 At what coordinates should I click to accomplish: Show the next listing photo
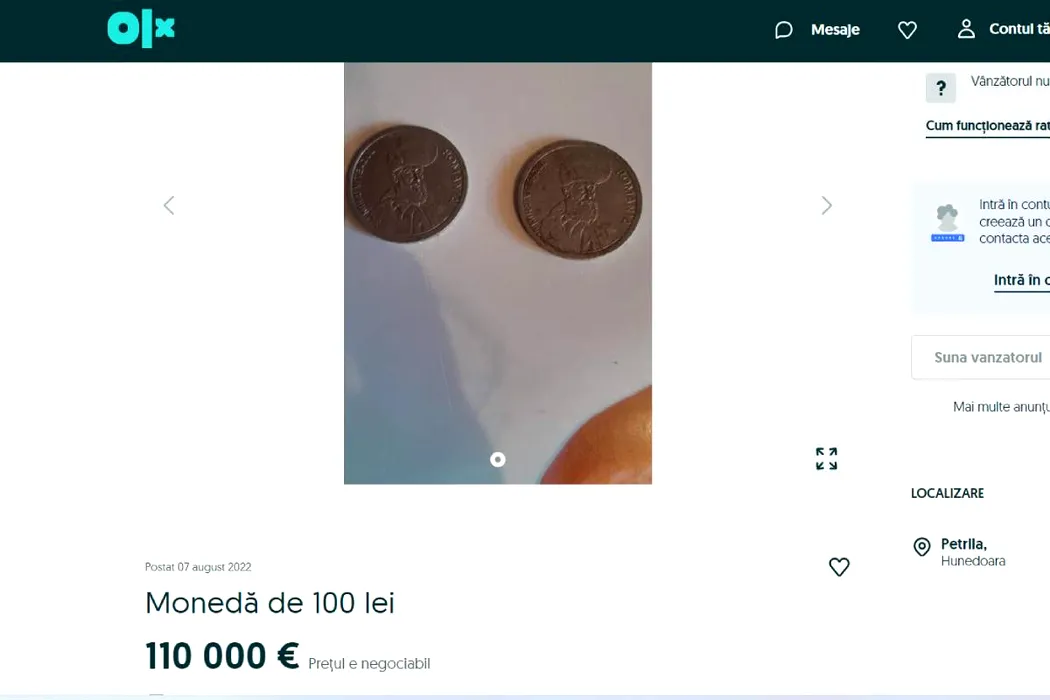pyautogui.click(x=826, y=205)
